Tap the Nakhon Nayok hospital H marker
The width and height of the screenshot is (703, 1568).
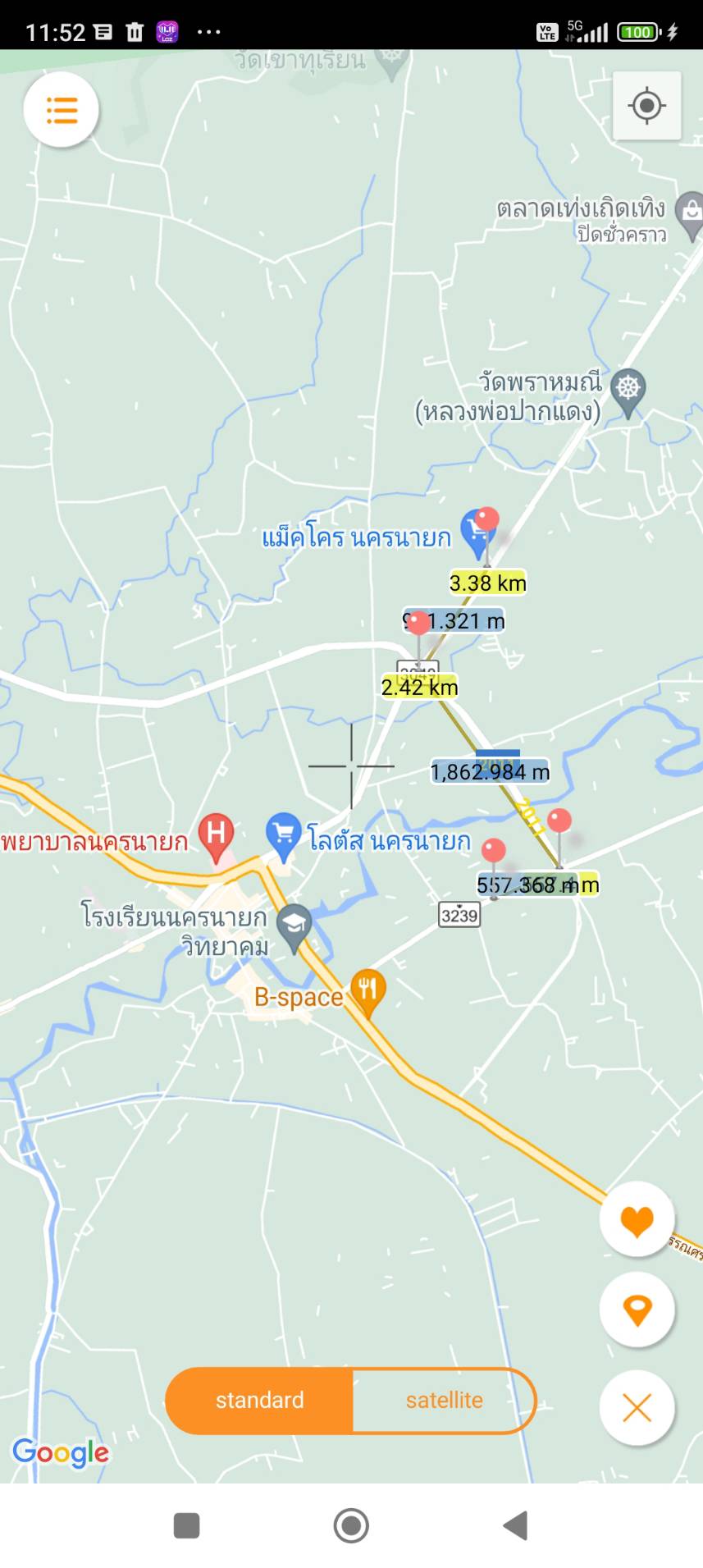coord(217,831)
